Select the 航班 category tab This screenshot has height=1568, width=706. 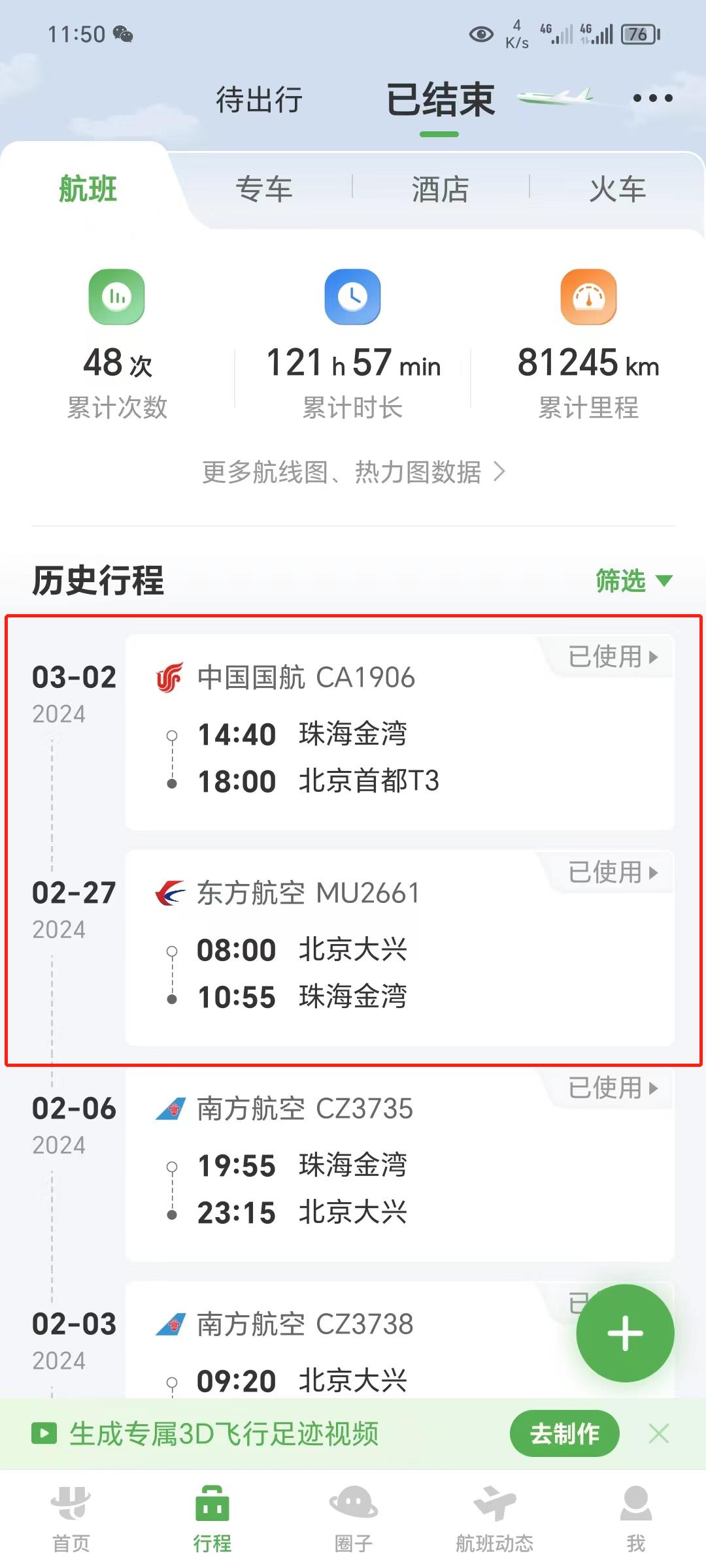[x=88, y=189]
